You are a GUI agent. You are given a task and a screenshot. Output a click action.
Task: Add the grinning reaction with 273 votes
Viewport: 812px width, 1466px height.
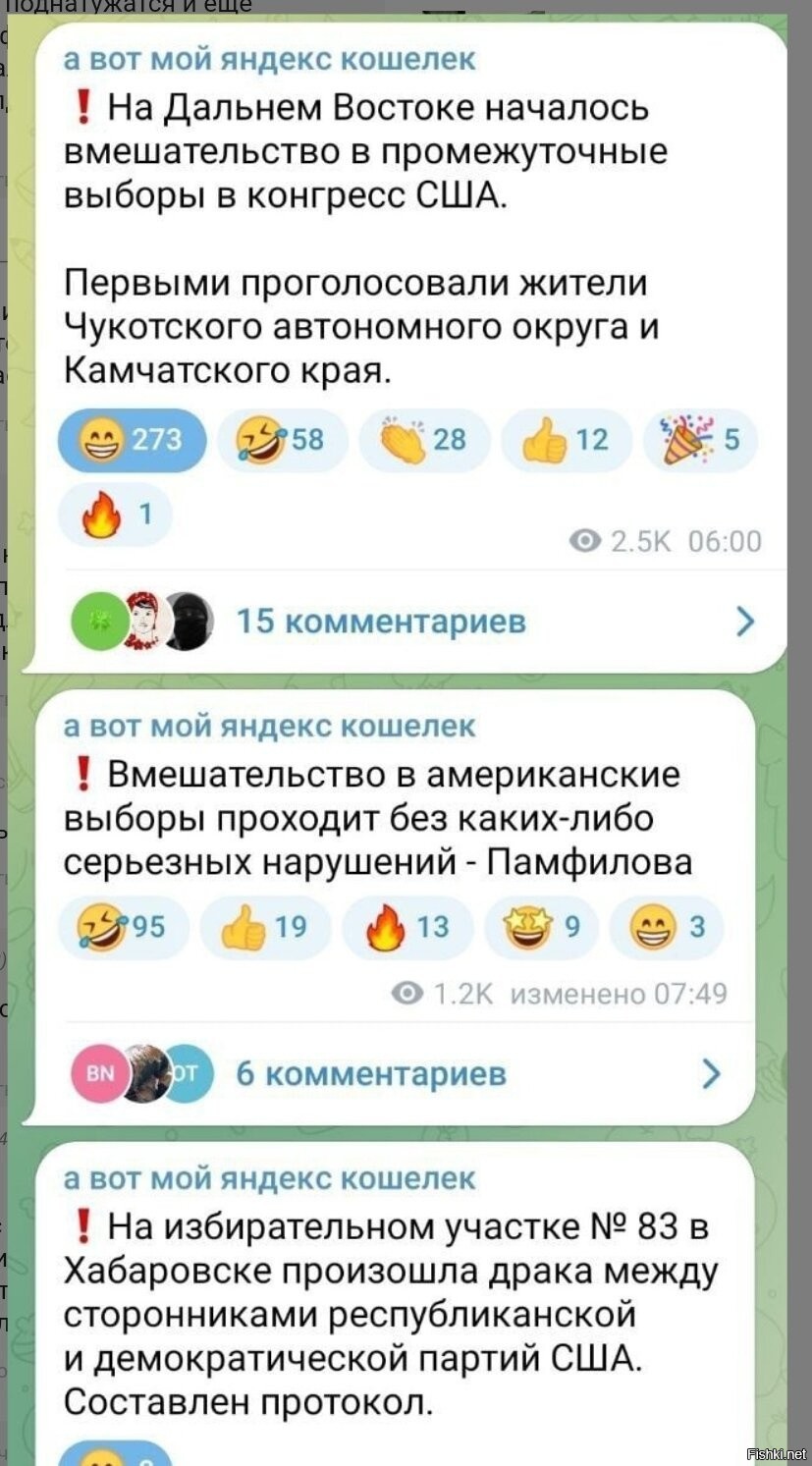[x=132, y=439]
